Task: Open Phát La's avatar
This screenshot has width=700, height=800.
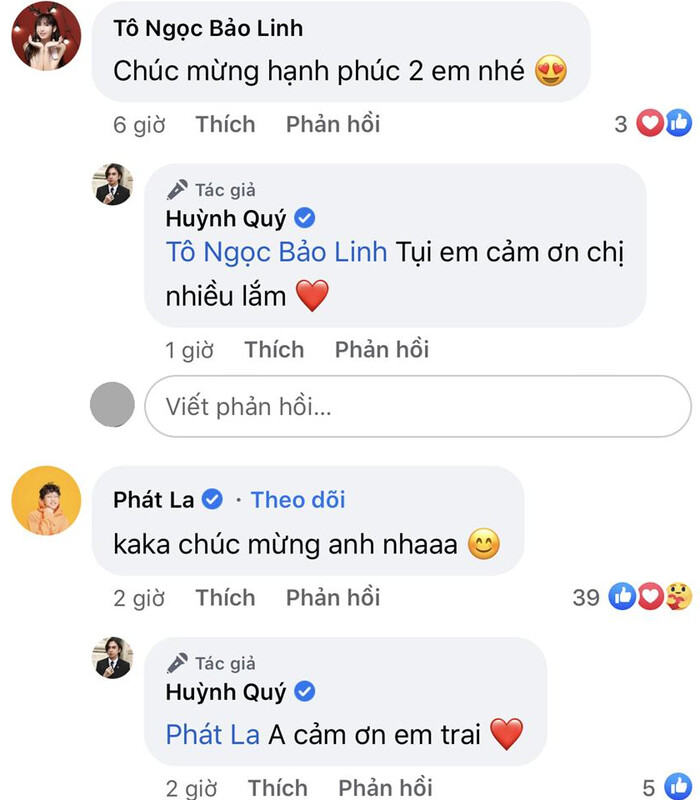Action: click(x=46, y=500)
